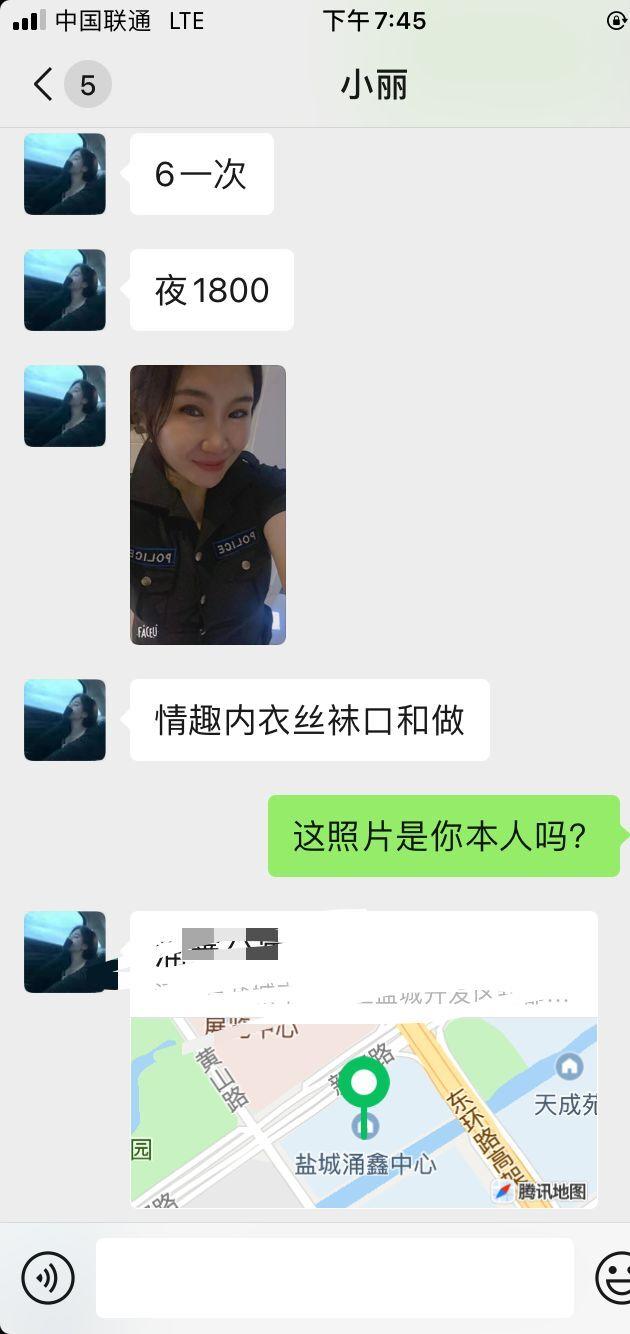The width and height of the screenshot is (630, 1334).
Task: Switch to voice message input
Action: 48,1277
